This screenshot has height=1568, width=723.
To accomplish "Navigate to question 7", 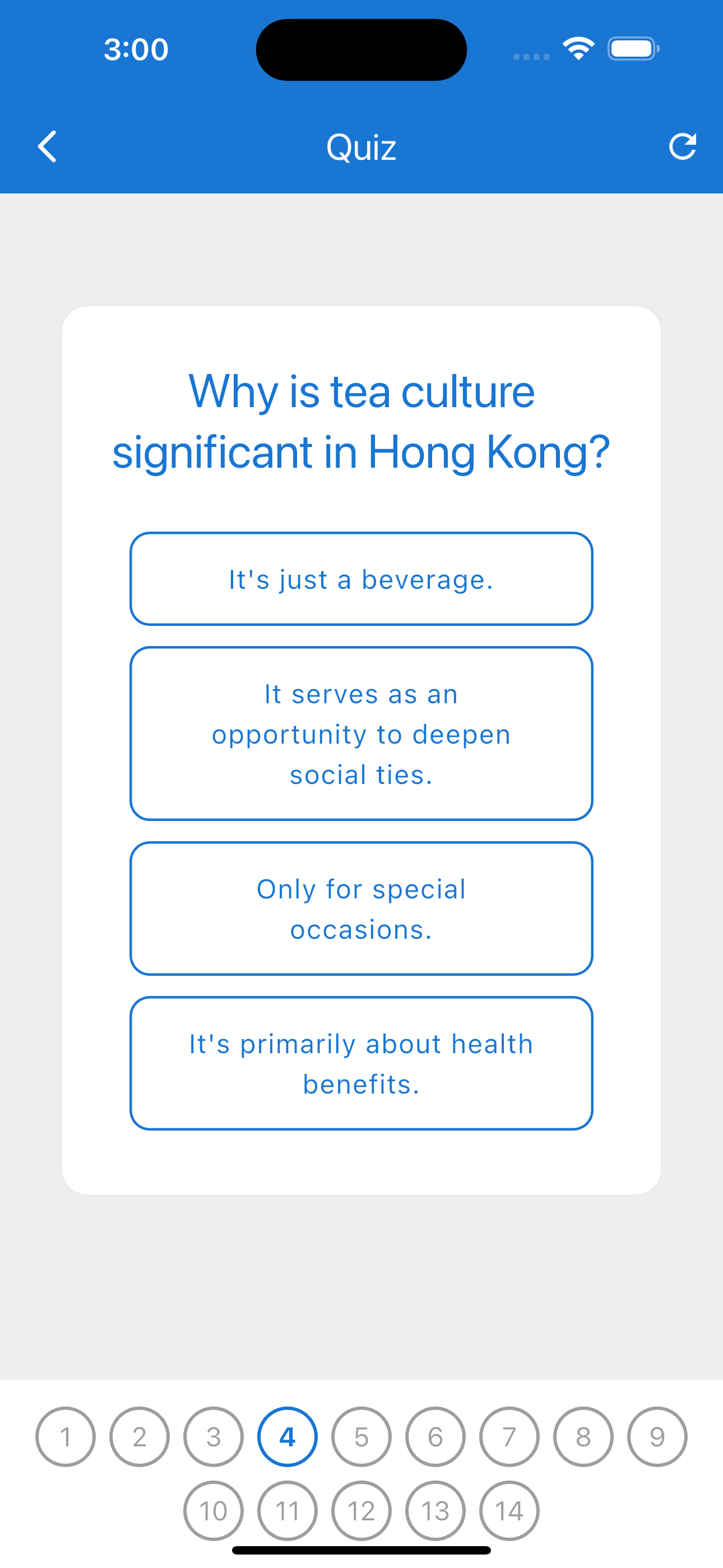I will [509, 1437].
